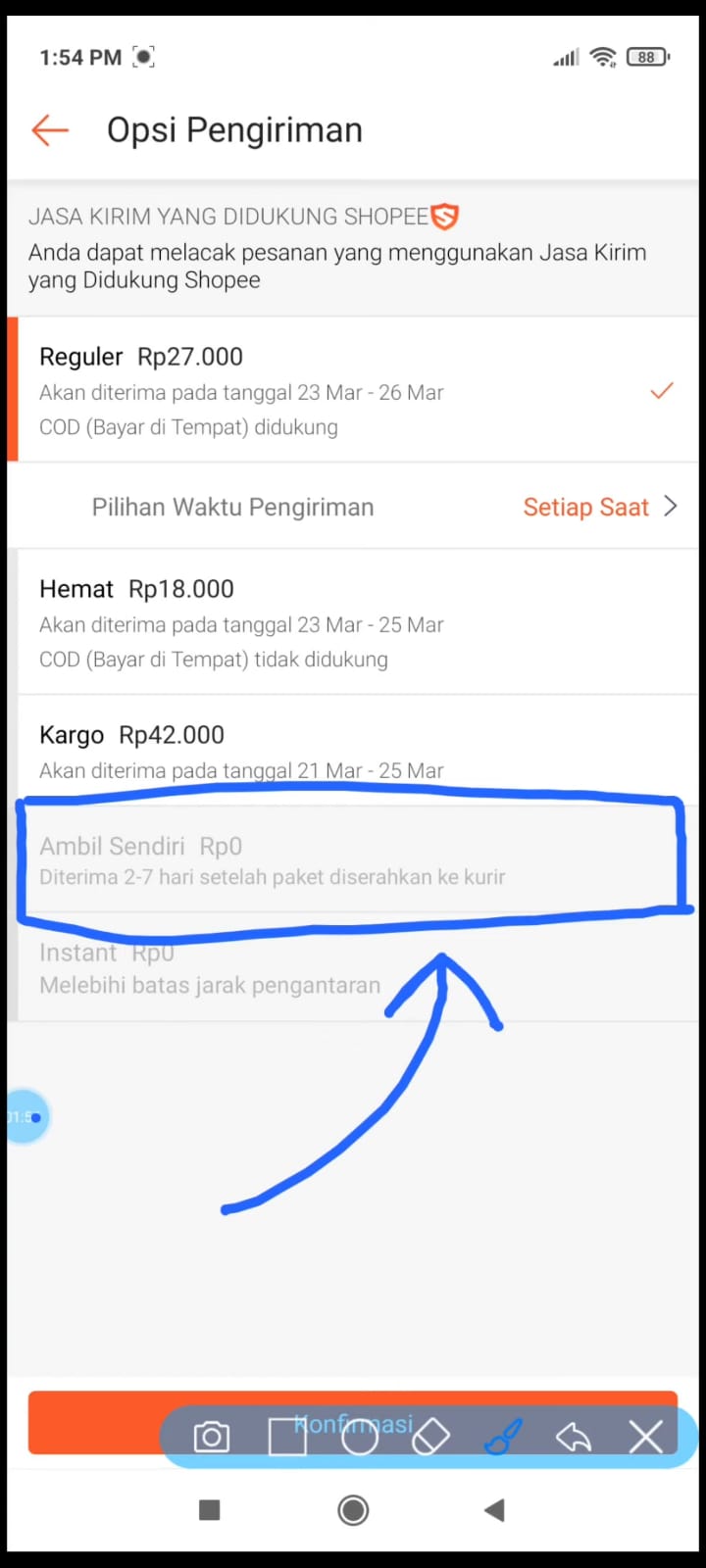Tap the checkmark on the Reguler option
Image resolution: width=706 pixels, height=1568 pixels.
(x=661, y=391)
